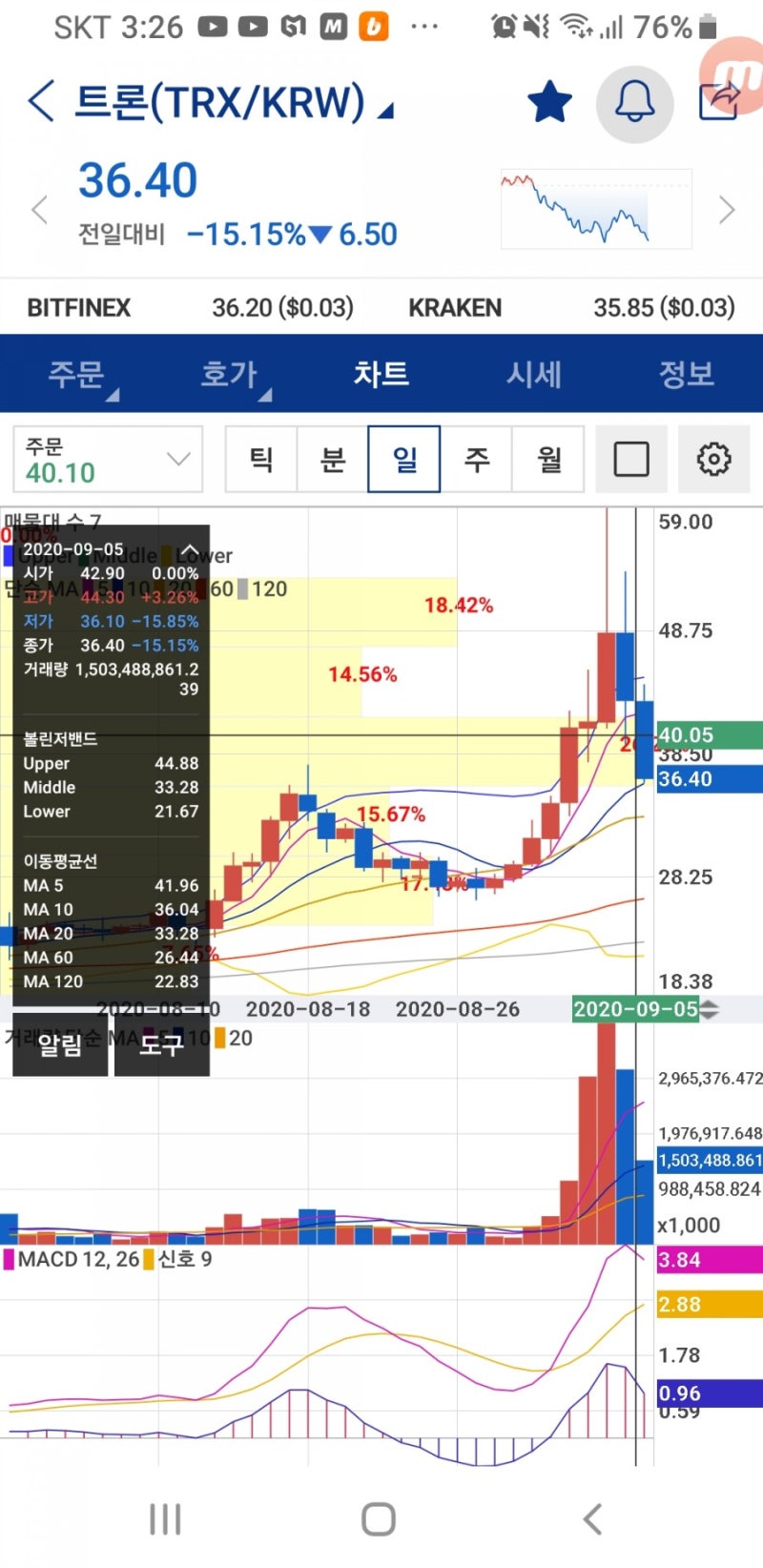Tap the share icon in the header

pyautogui.click(x=722, y=99)
